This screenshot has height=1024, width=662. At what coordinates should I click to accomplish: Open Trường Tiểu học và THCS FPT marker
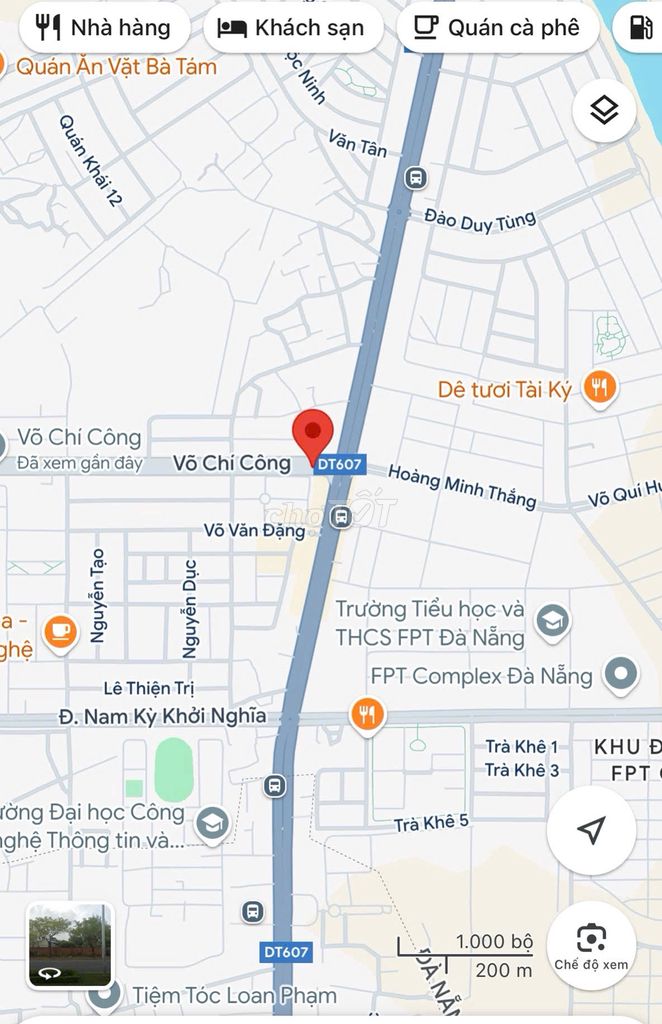click(x=551, y=621)
